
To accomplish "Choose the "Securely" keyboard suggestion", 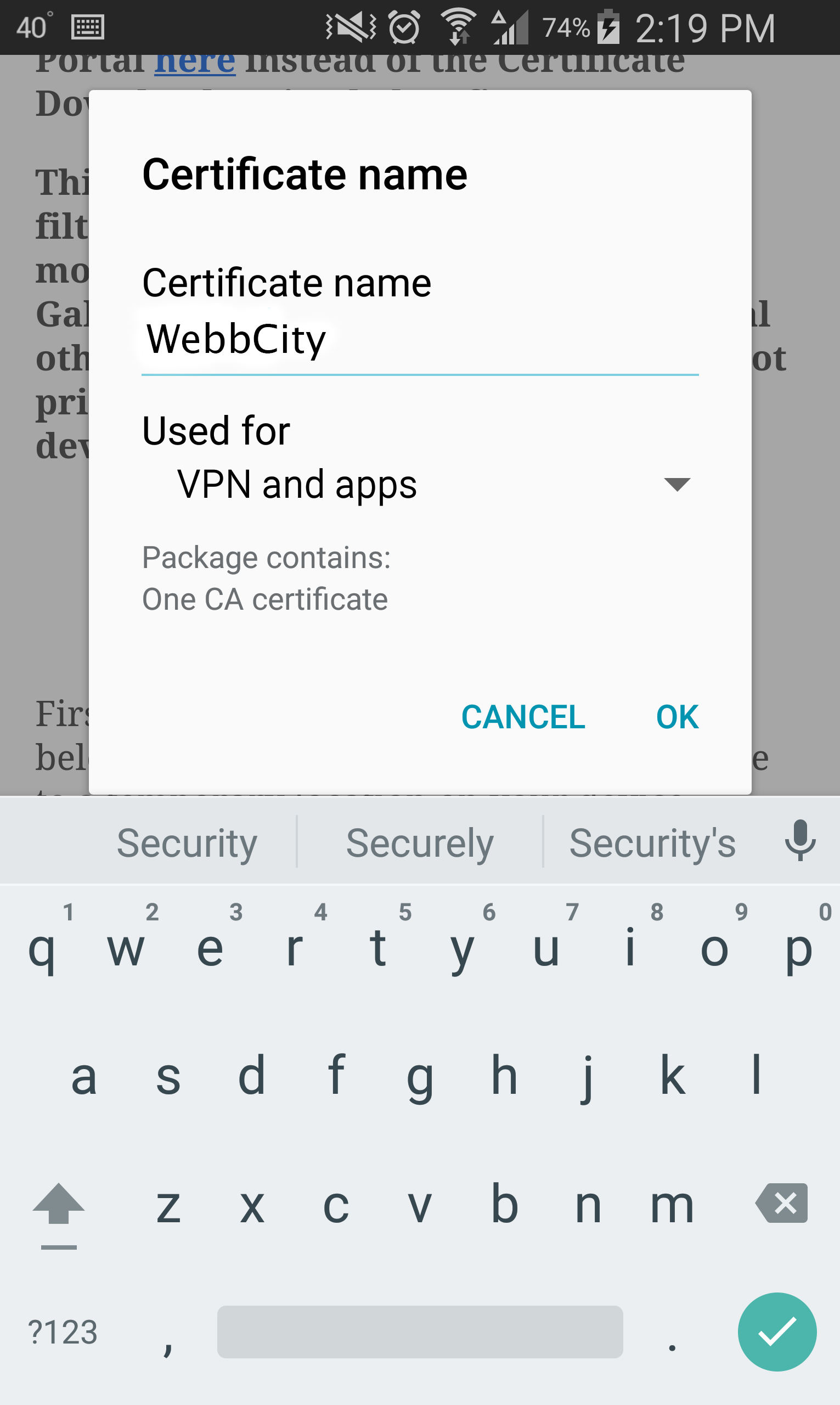I will coord(419,843).
